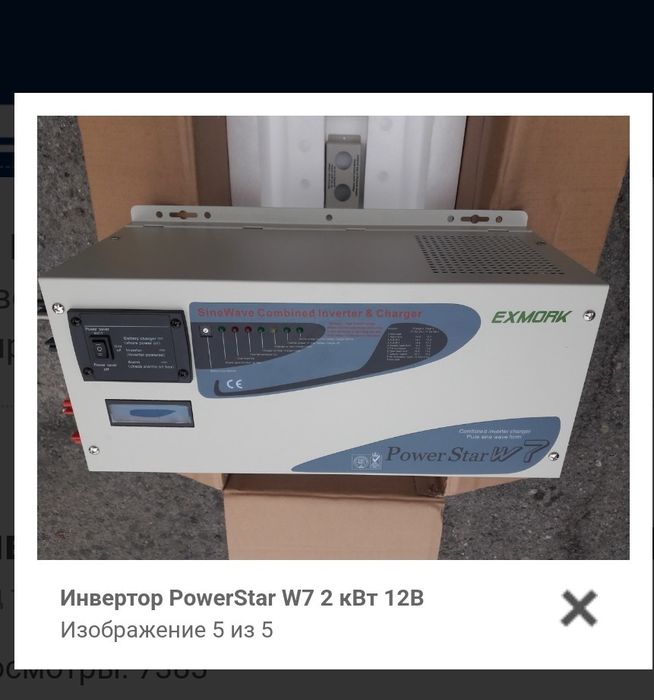Screen dimensions: 654x700
Task: Close the image lightbox with the X
Action: point(579,607)
